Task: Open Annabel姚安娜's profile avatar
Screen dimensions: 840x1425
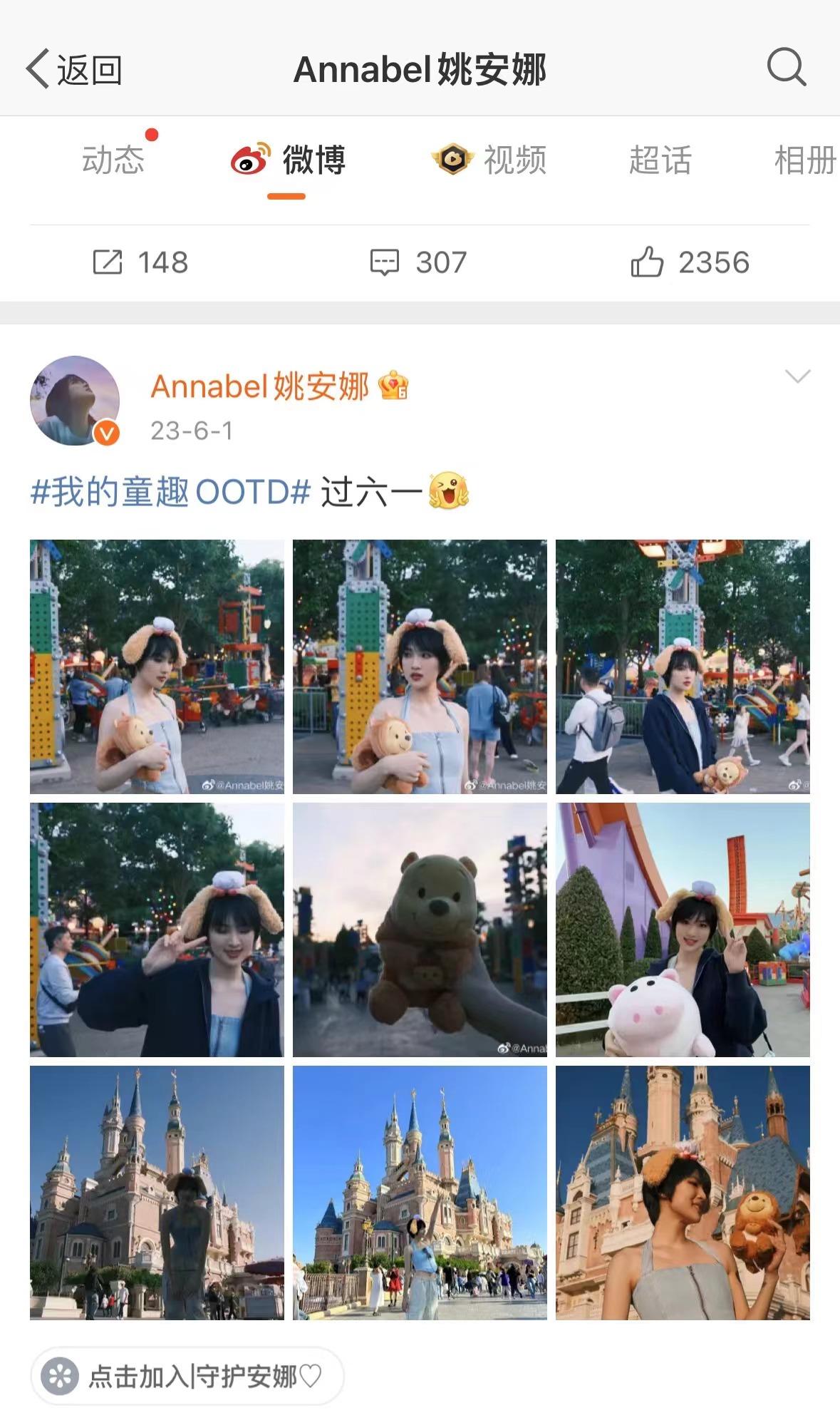Action: [x=75, y=401]
